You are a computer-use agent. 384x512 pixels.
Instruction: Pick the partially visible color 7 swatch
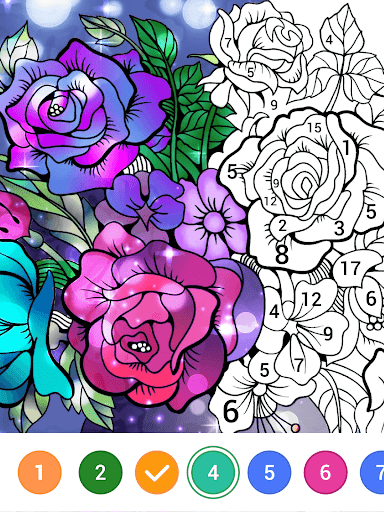pos(372,472)
